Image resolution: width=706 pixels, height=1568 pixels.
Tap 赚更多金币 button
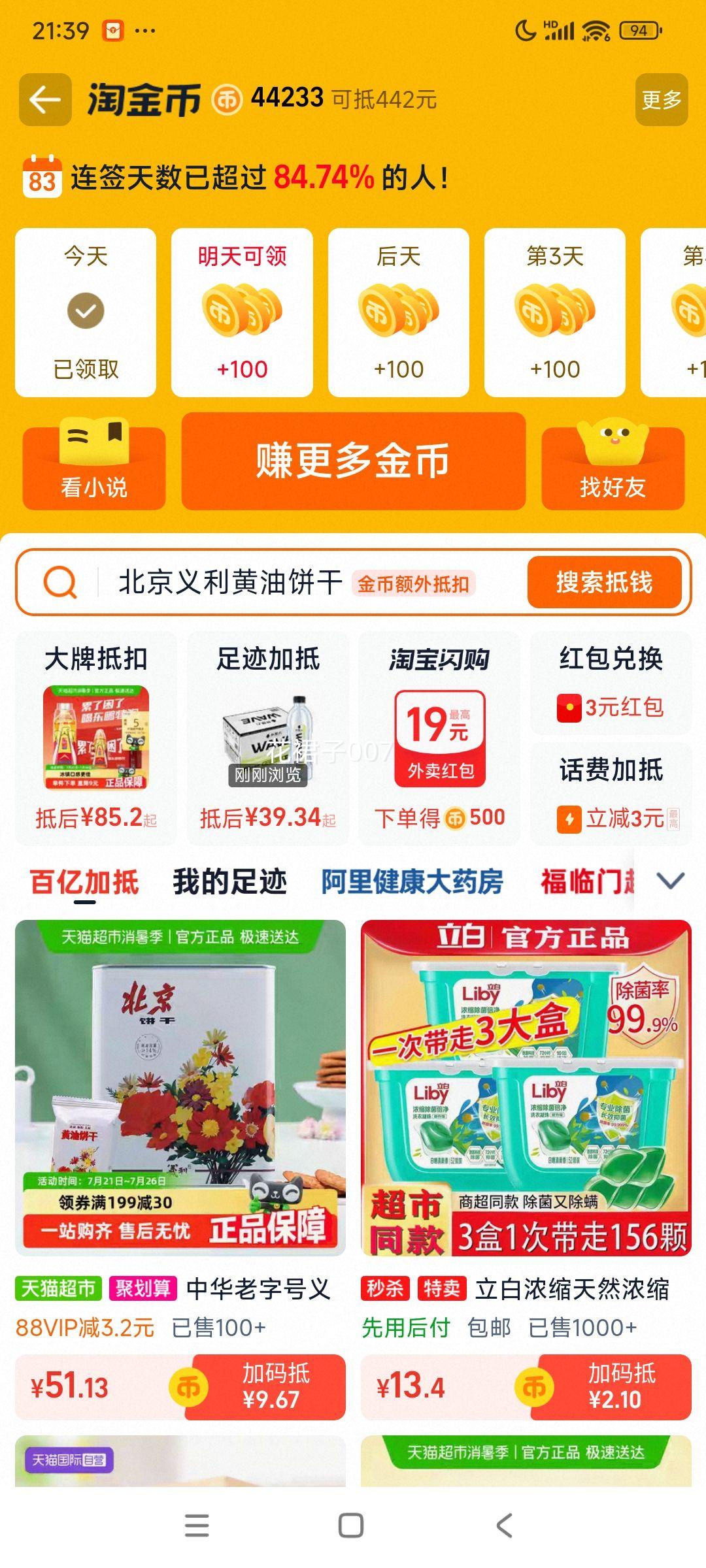pyautogui.click(x=353, y=461)
